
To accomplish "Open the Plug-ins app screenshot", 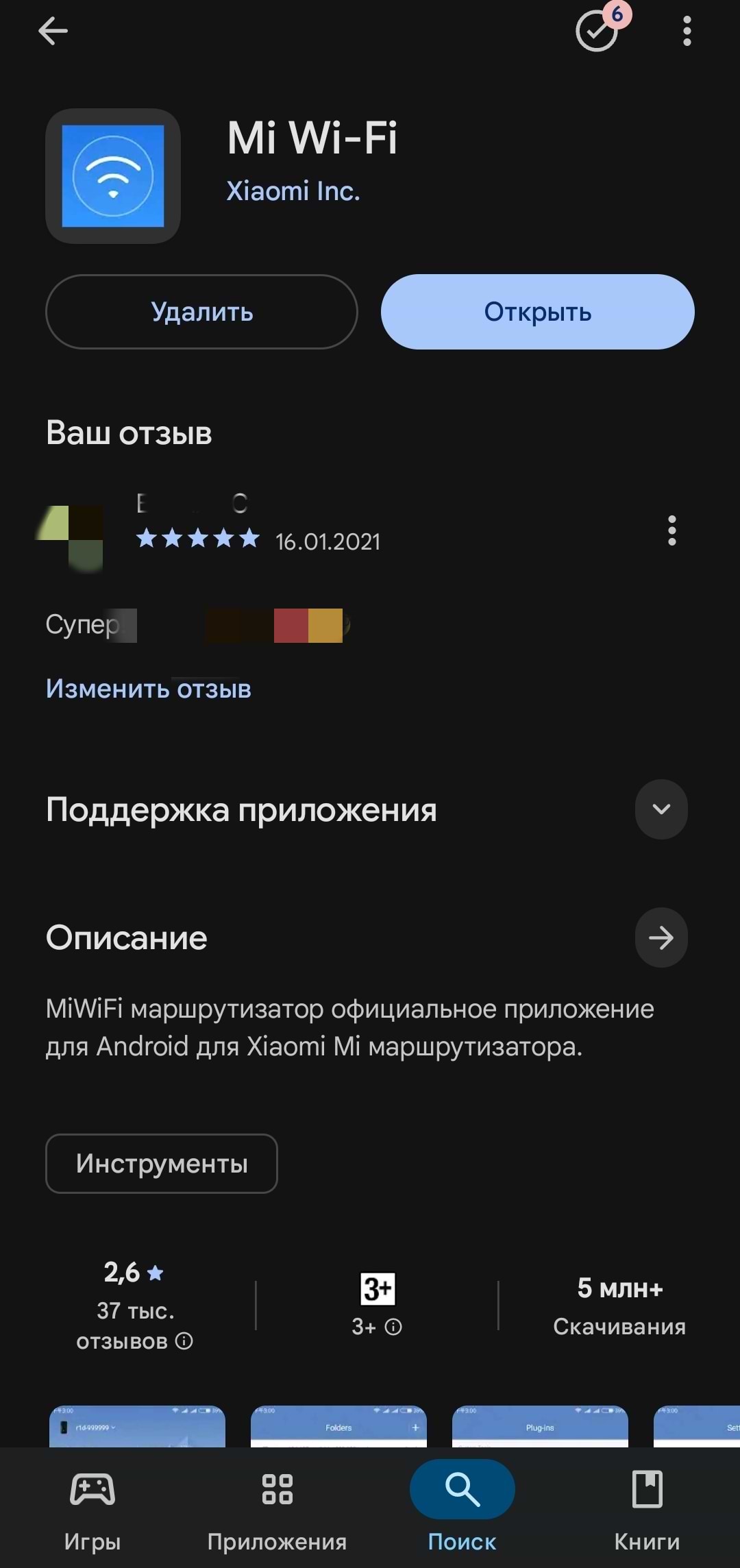I will click(x=540, y=1427).
